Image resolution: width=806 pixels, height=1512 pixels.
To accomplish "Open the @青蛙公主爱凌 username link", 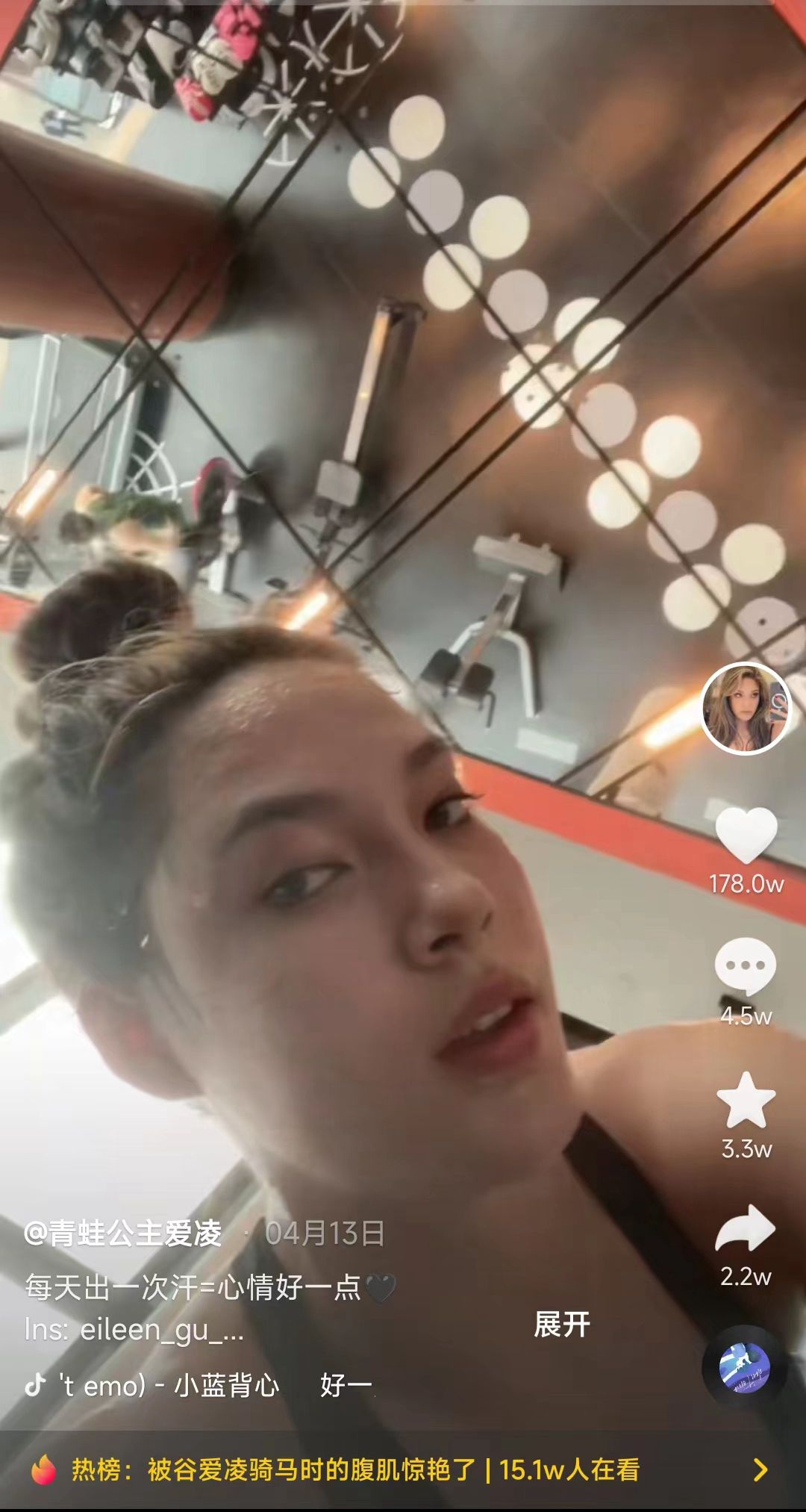I will [x=123, y=1233].
